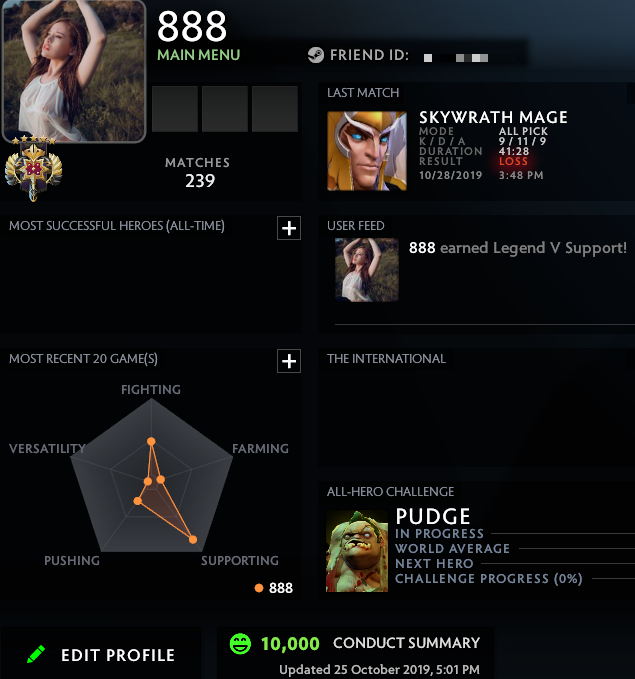Select the first empty featured hero slot
Viewport: 635px width, 679px height.
point(174,109)
